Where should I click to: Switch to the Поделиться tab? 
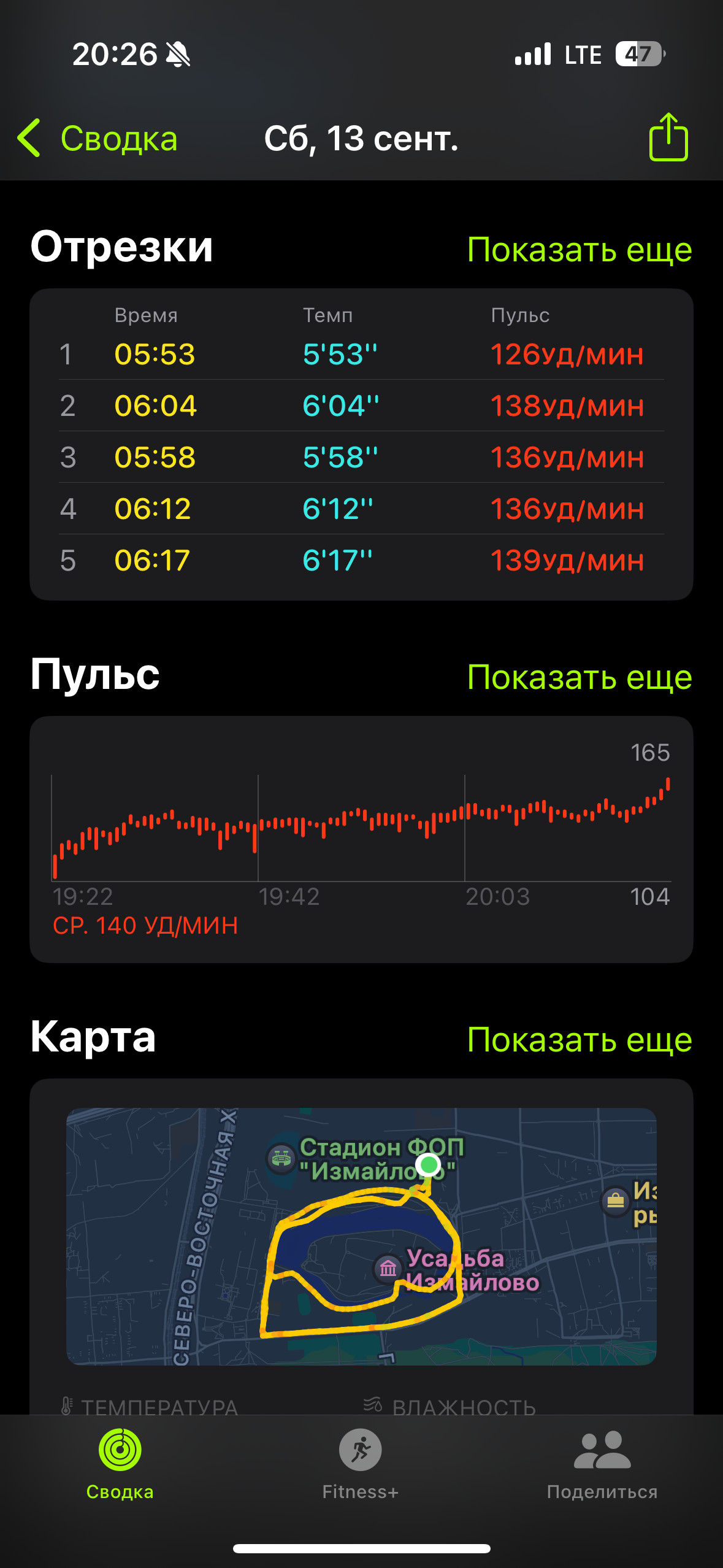pos(602,1464)
